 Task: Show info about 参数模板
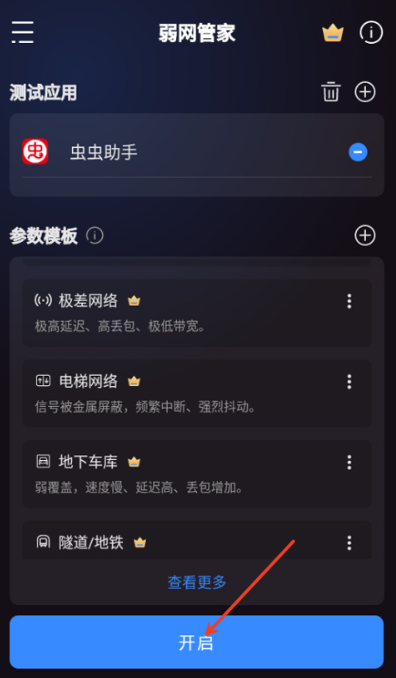[x=95, y=236]
